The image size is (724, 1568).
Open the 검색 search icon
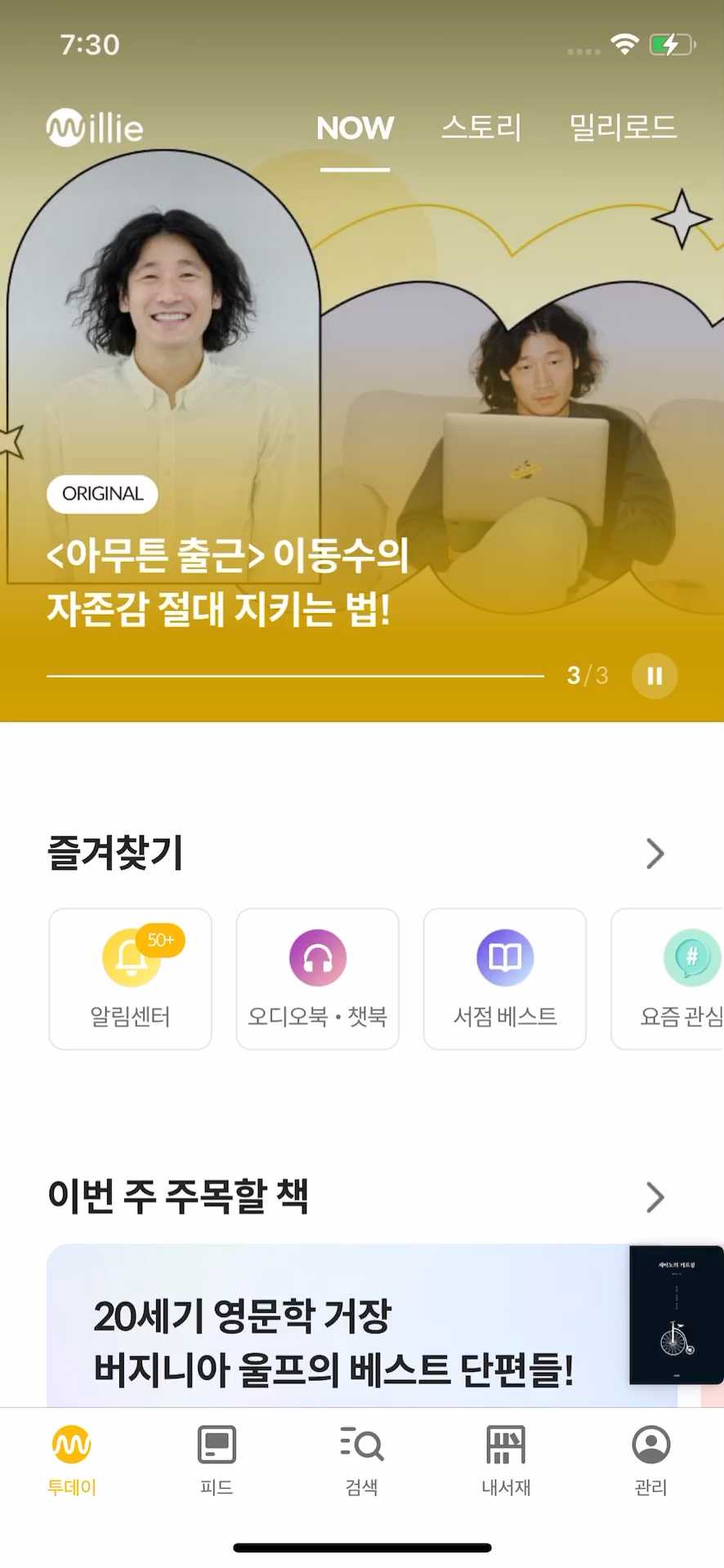coord(361,1445)
